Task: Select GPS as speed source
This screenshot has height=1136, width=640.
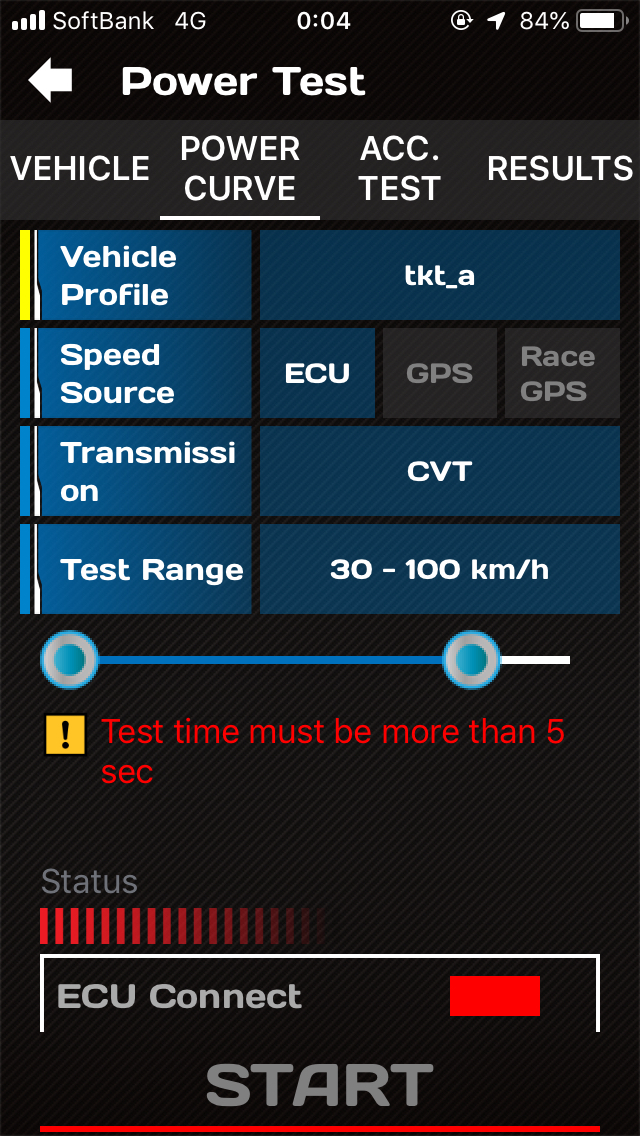Action: click(x=440, y=373)
